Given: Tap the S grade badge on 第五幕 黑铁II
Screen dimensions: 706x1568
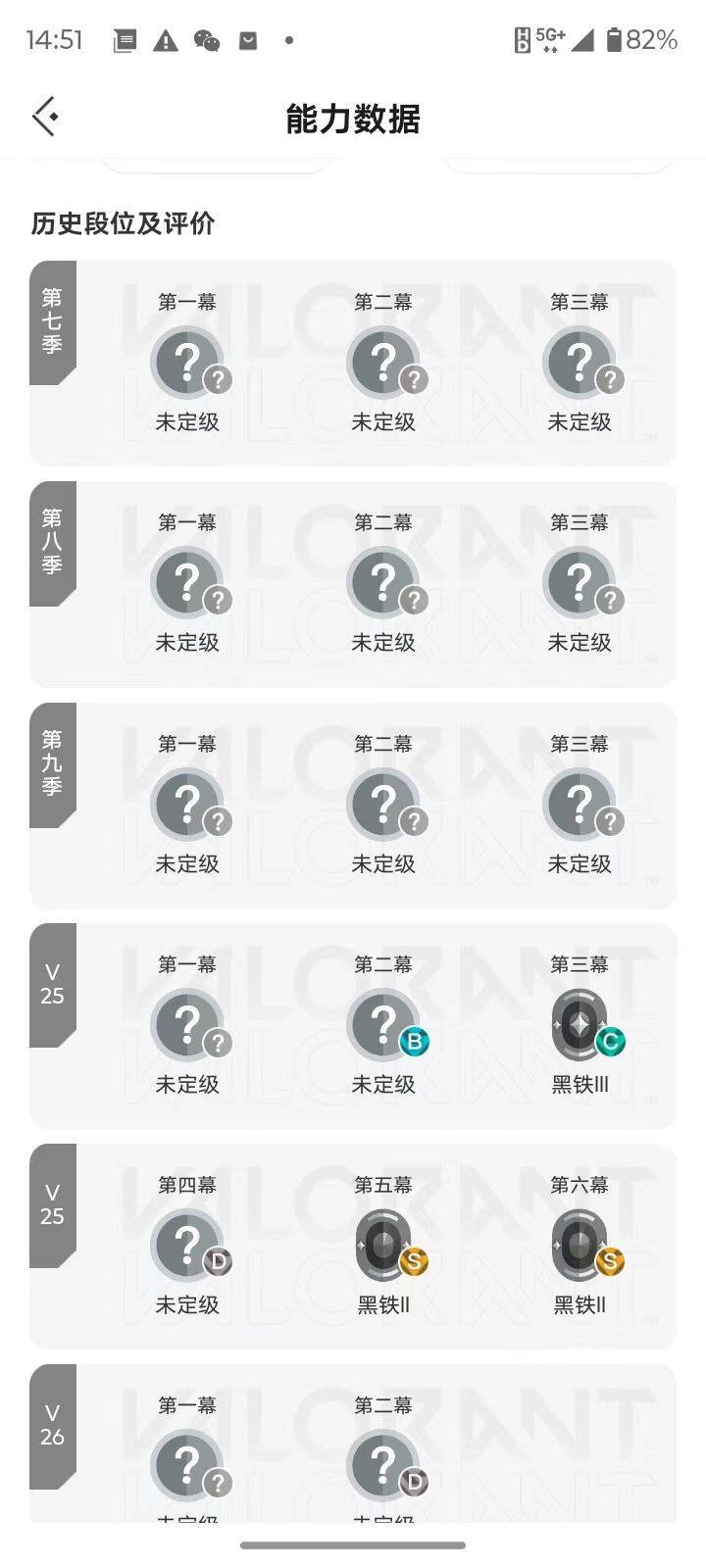Looking at the screenshot, I should (x=413, y=1263).
